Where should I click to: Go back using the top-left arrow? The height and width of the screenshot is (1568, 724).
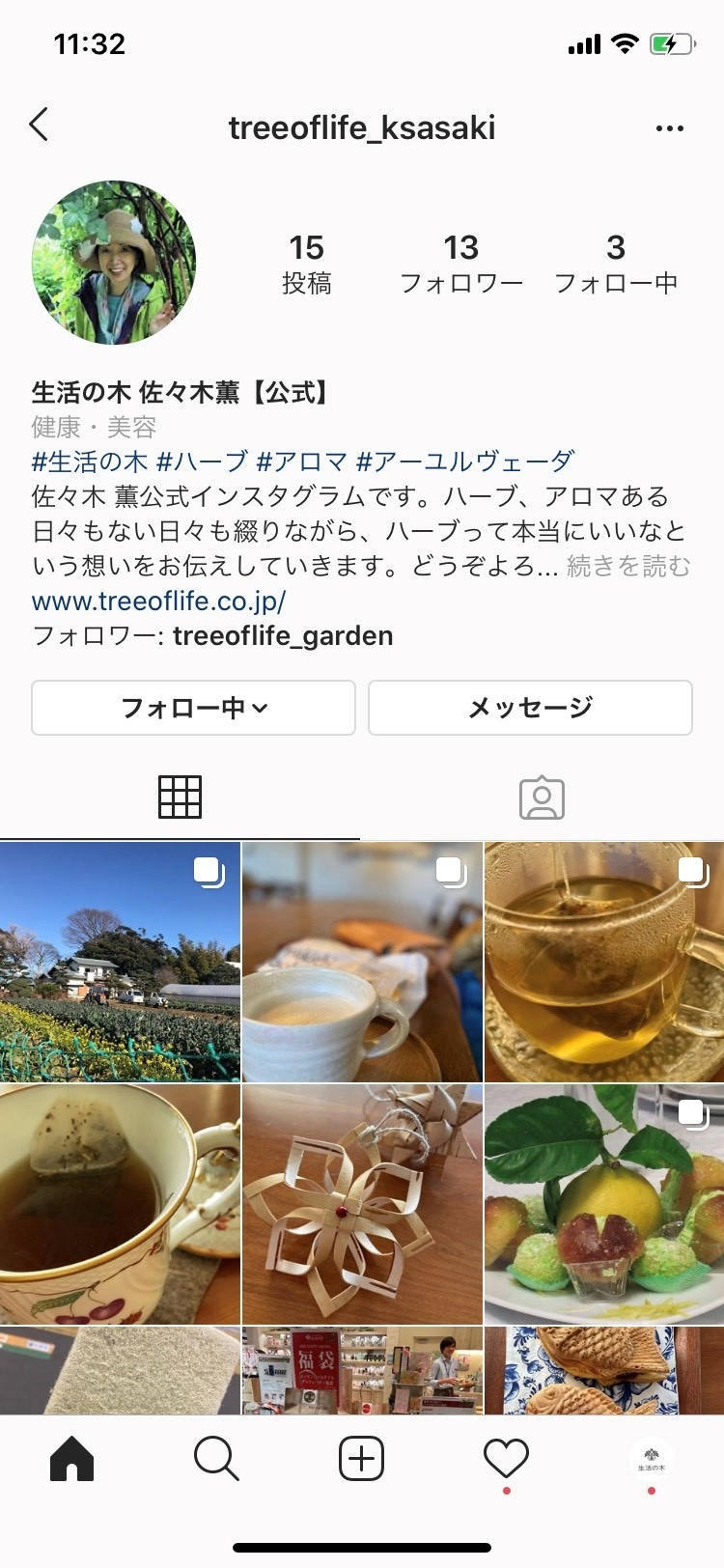39,126
